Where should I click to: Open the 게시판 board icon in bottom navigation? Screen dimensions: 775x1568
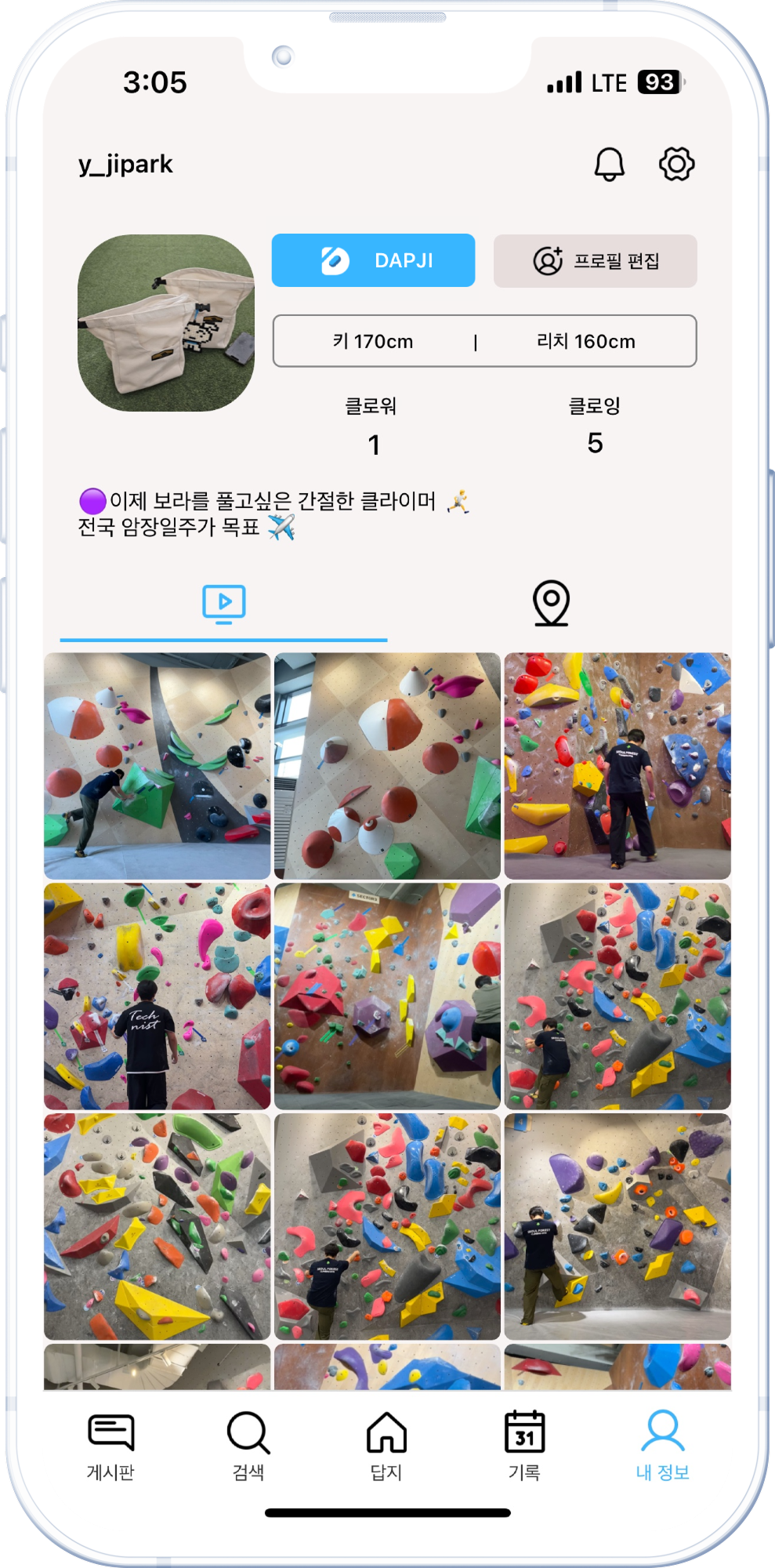point(110,1435)
